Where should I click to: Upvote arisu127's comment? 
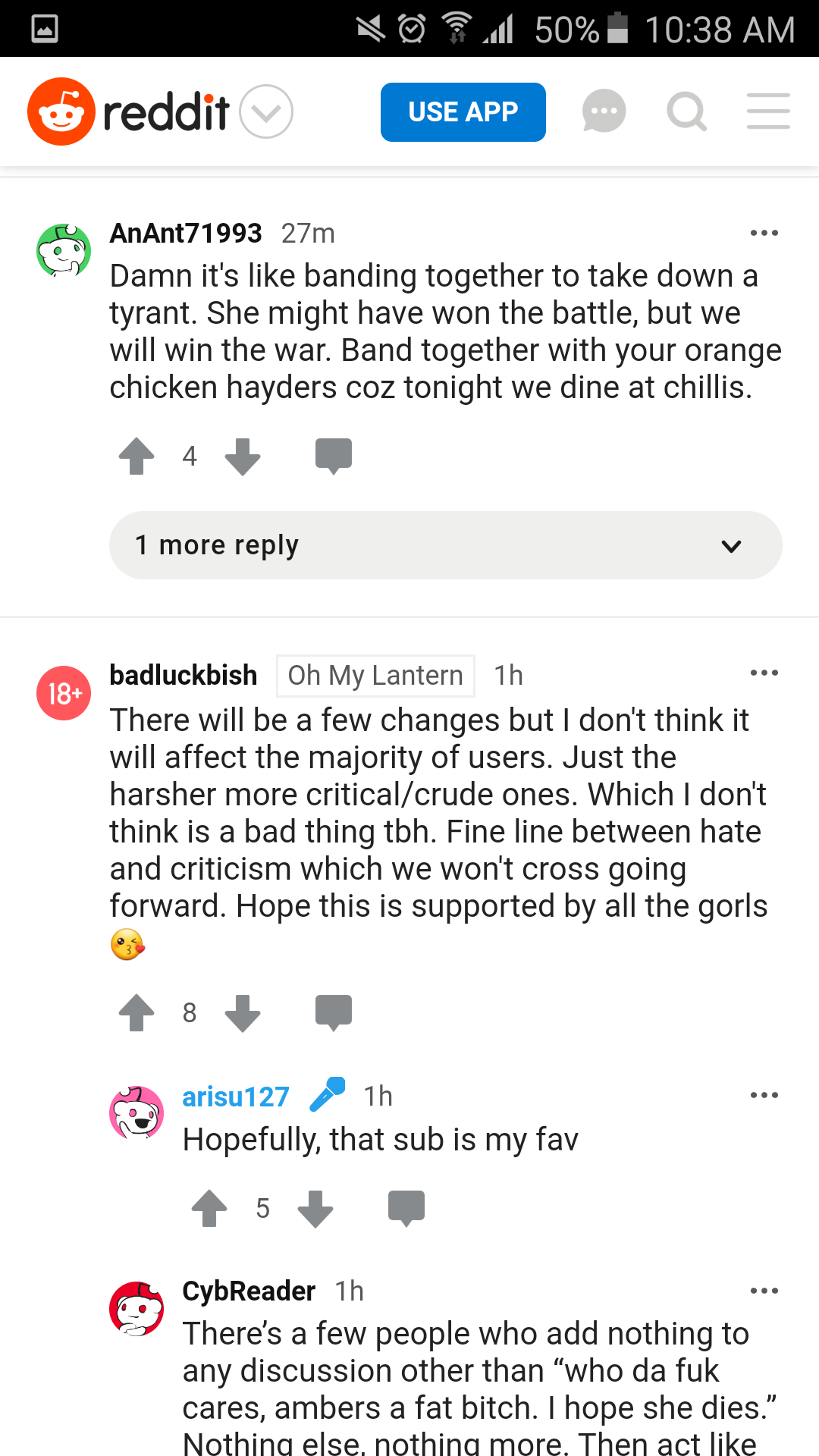coord(209,1208)
